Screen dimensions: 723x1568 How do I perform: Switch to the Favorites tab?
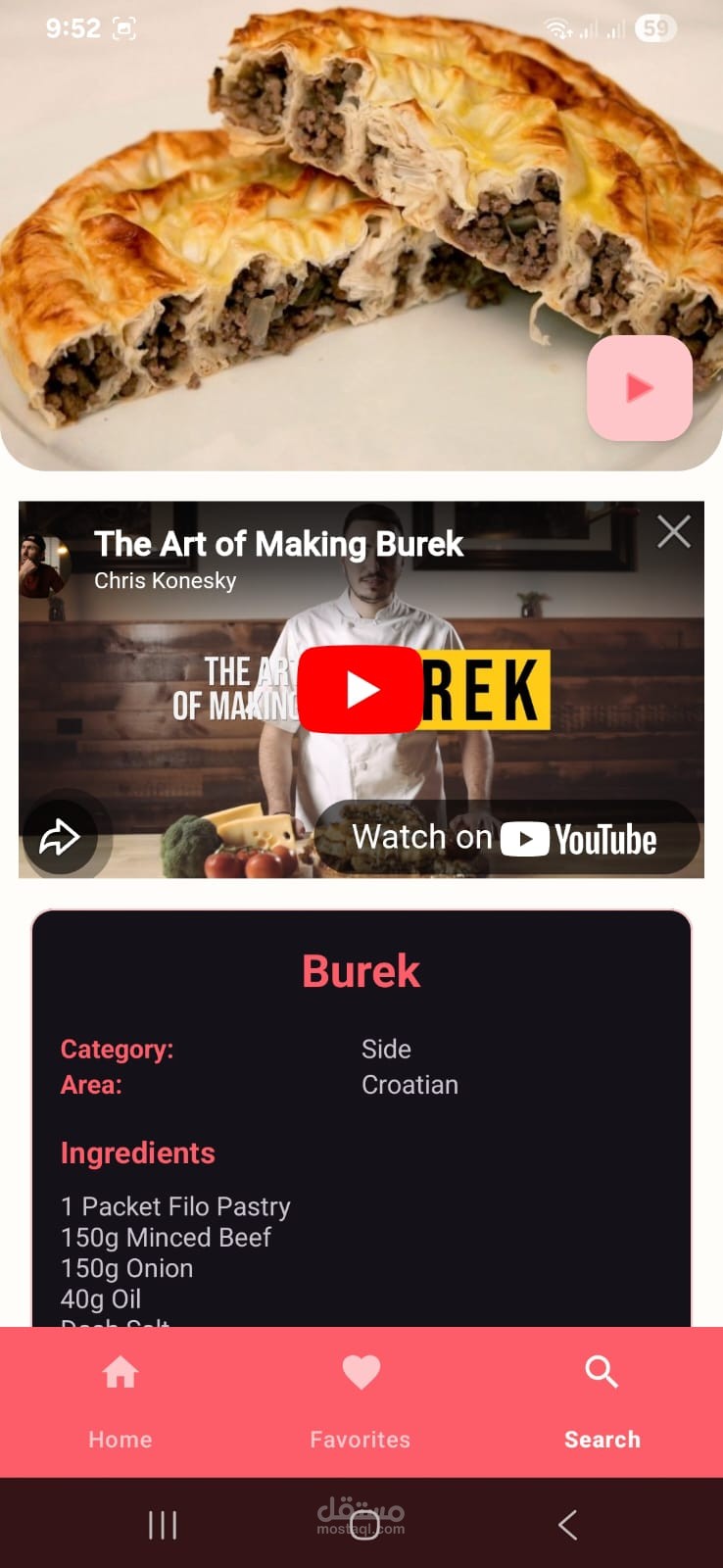361,1401
